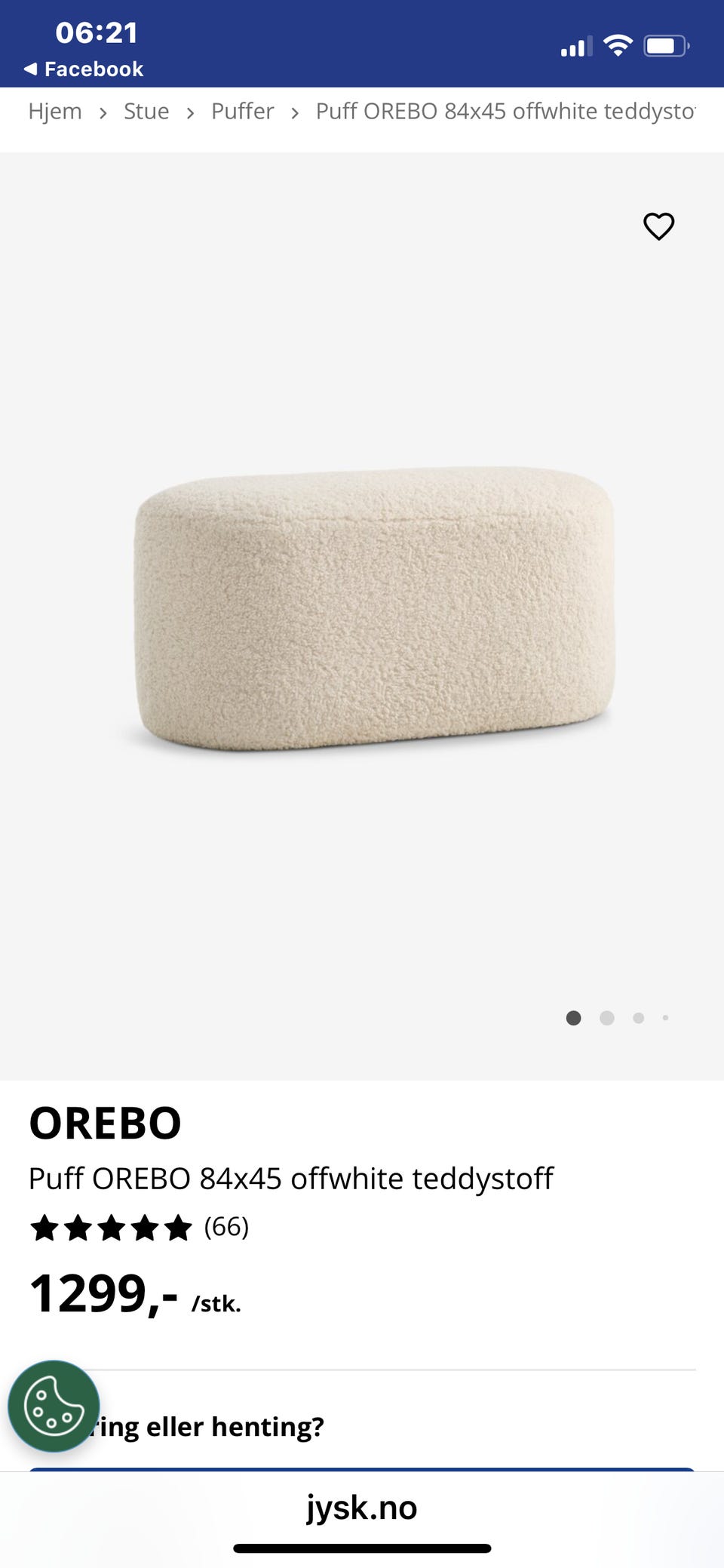The image size is (724, 1568).
Task: Tap the jysk.no address bar
Action: 362,1508
